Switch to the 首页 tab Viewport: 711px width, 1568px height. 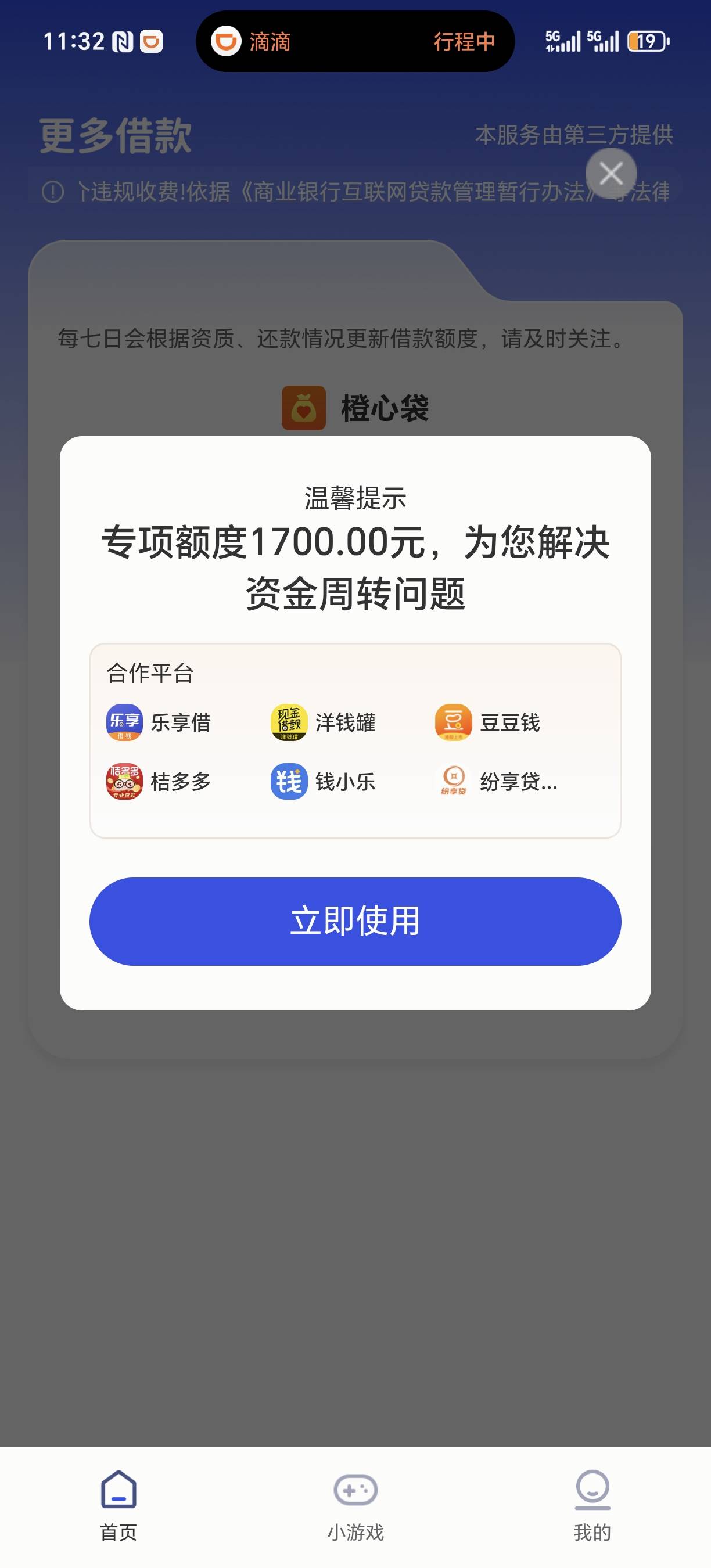(119, 1505)
